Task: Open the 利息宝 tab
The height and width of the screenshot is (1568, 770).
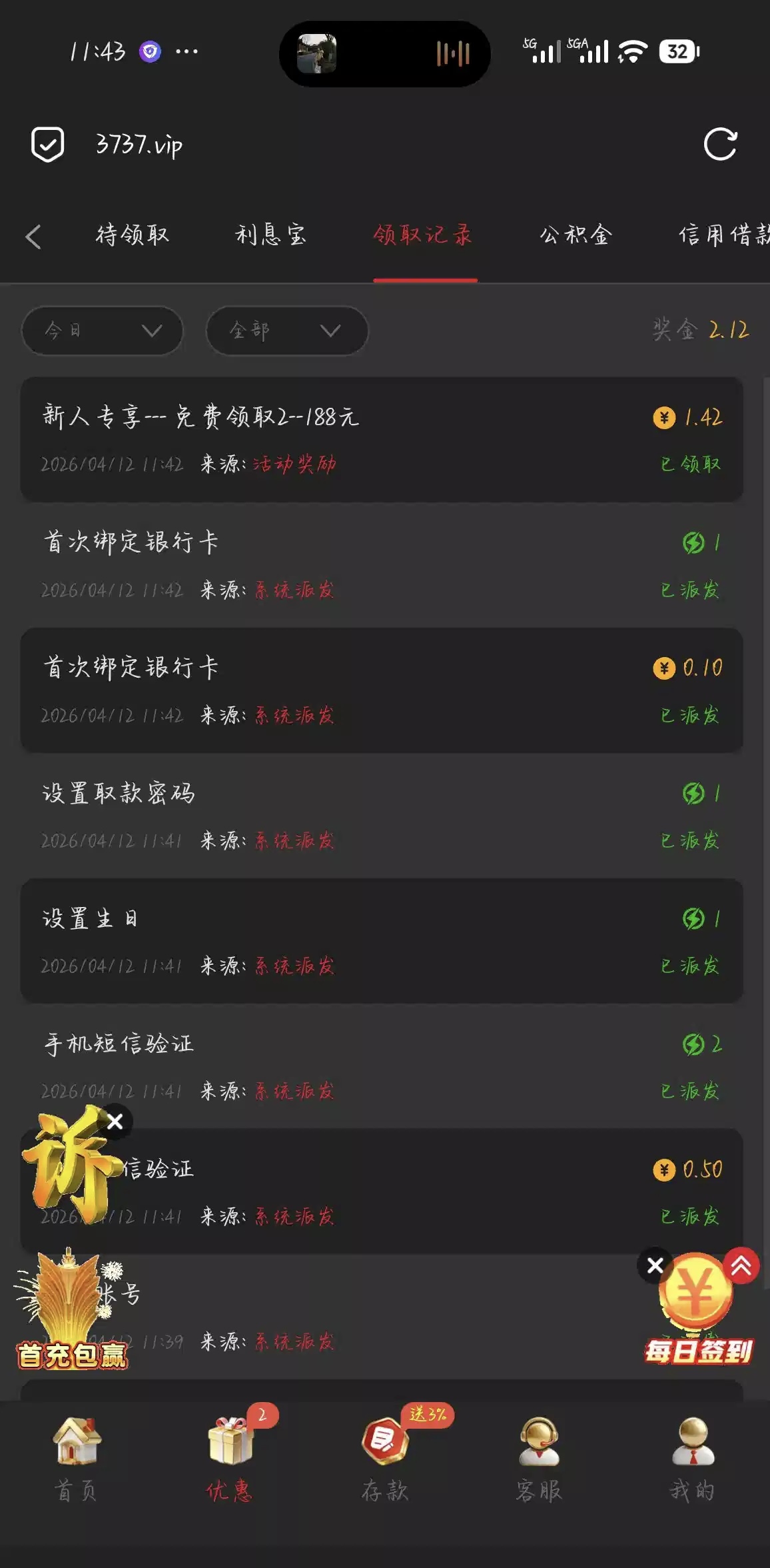Action: pos(271,235)
